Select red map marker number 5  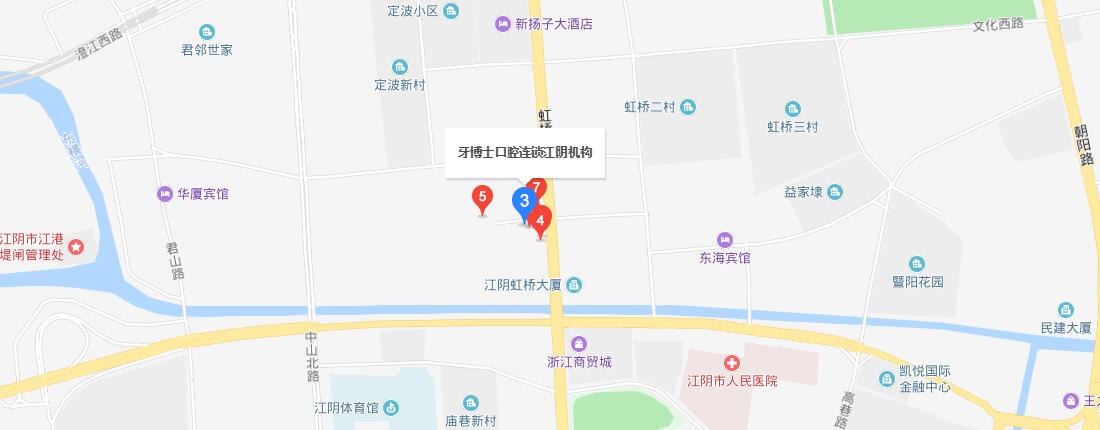(482, 198)
